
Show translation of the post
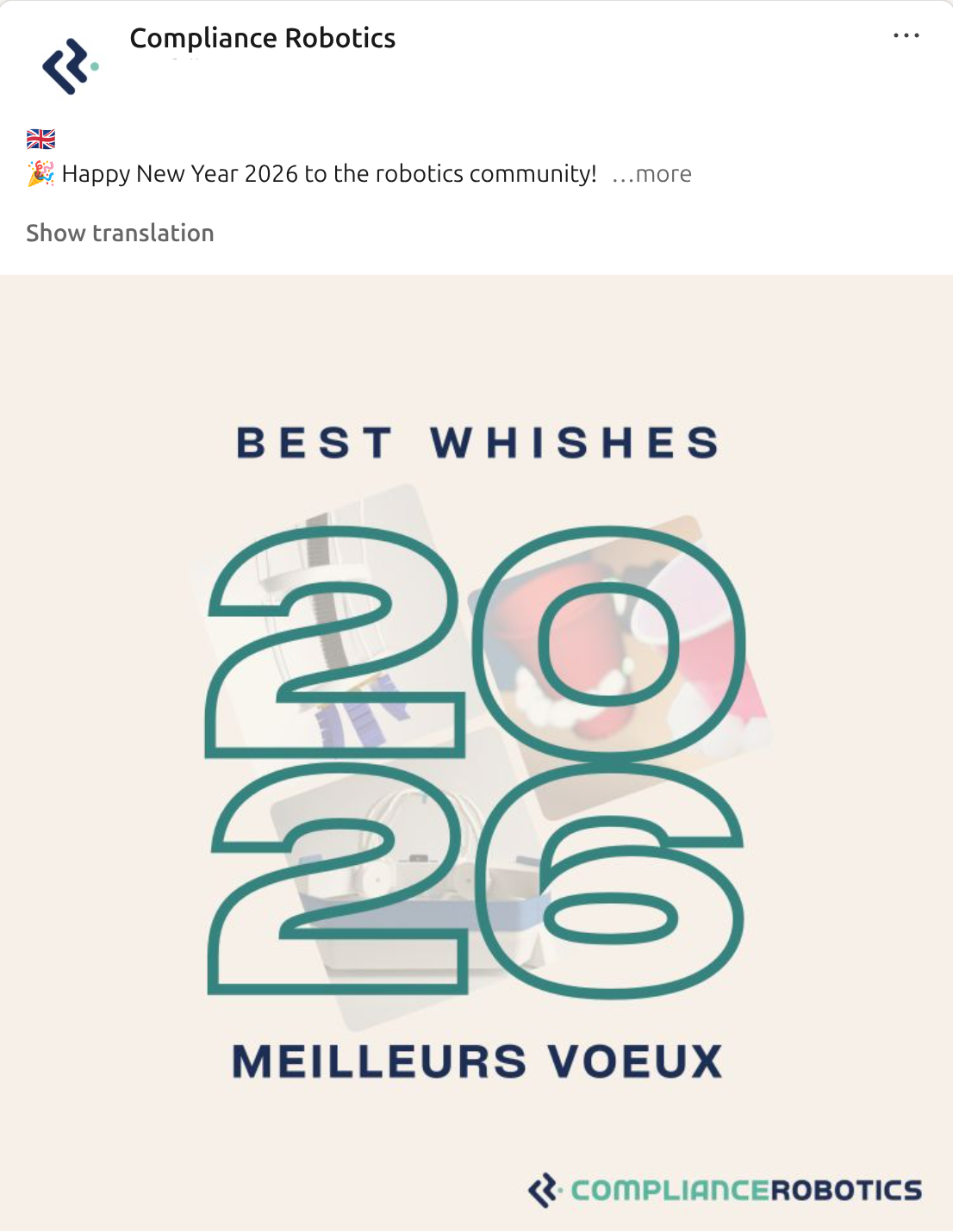pyautogui.click(x=120, y=233)
